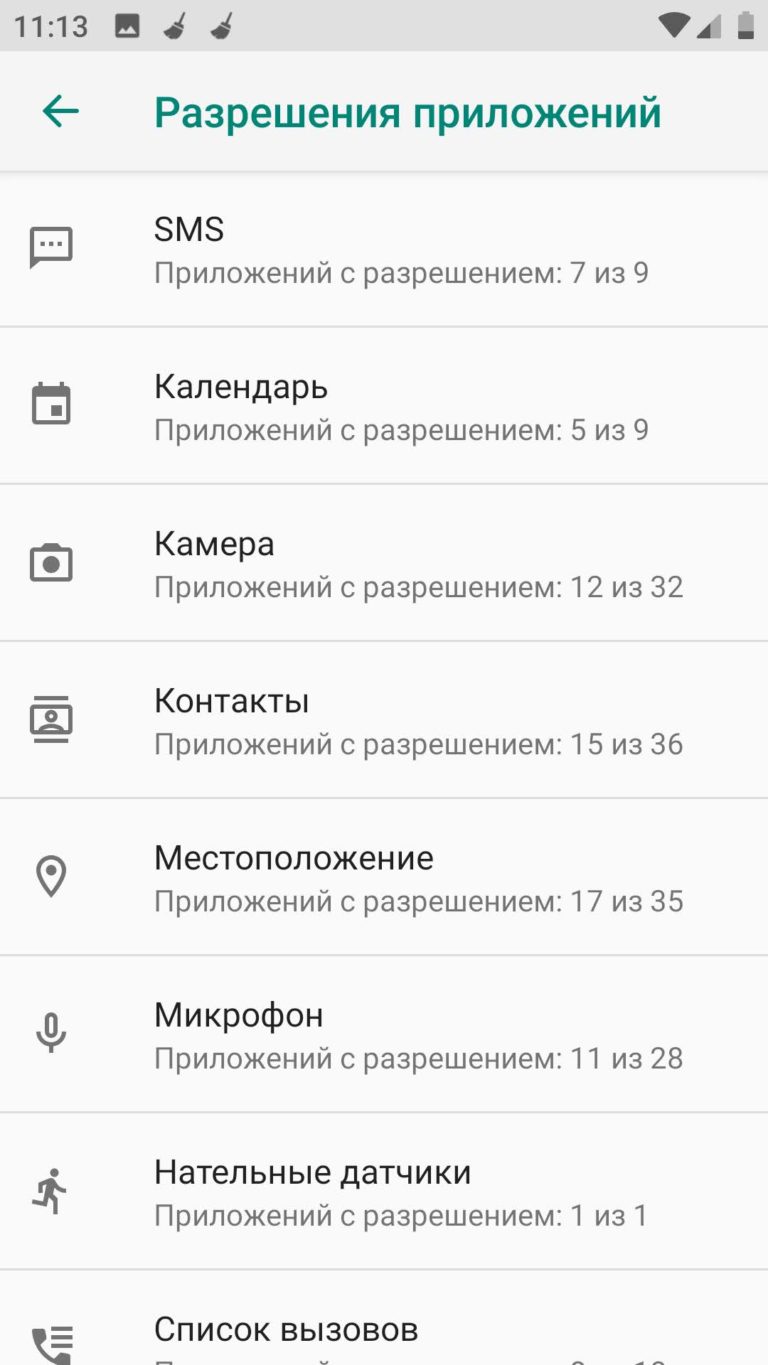Open Календарь permission settings
The width and height of the screenshot is (768, 1365).
pyautogui.click(x=400, y=405)
